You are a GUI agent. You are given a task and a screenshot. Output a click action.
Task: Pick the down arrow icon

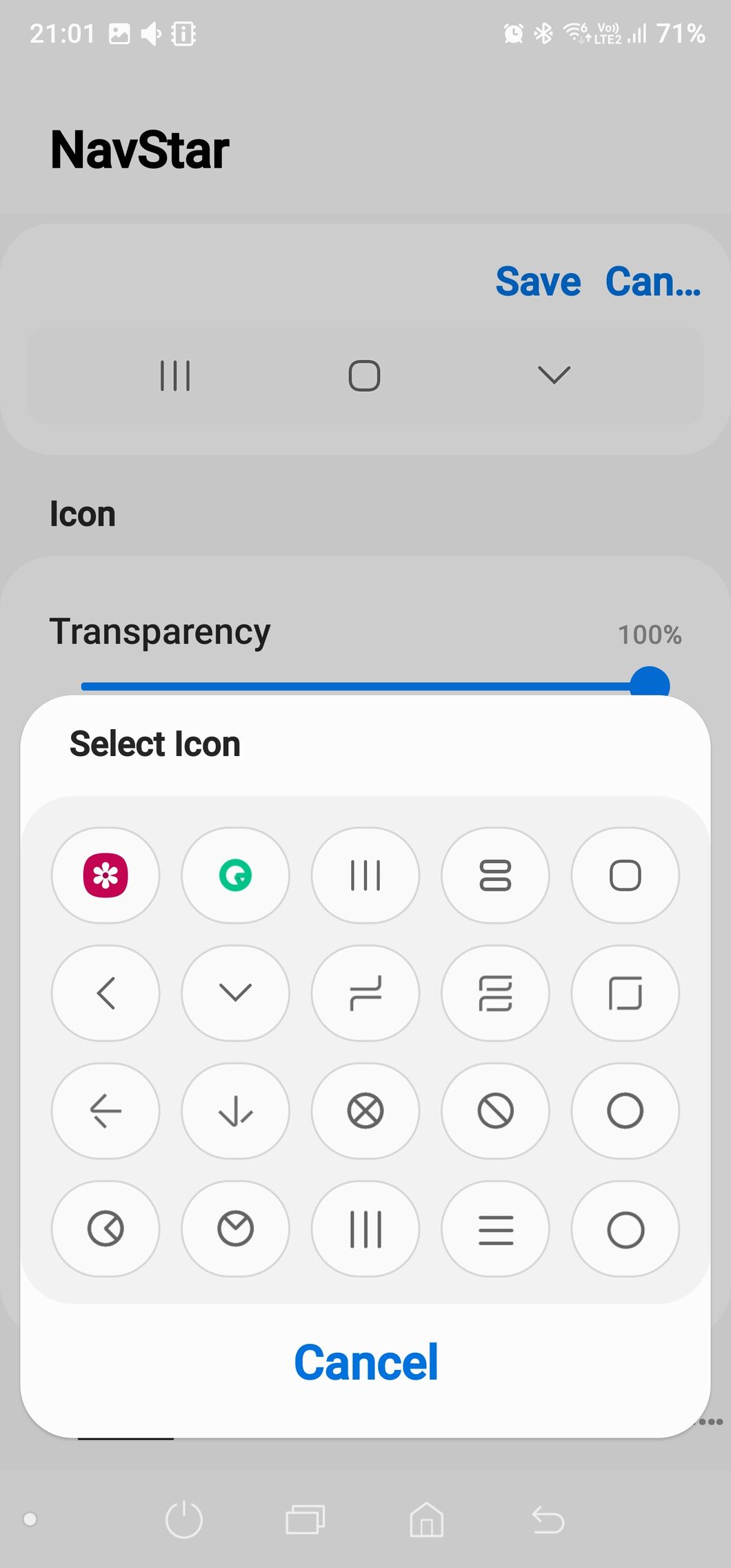pos(235,1111)
